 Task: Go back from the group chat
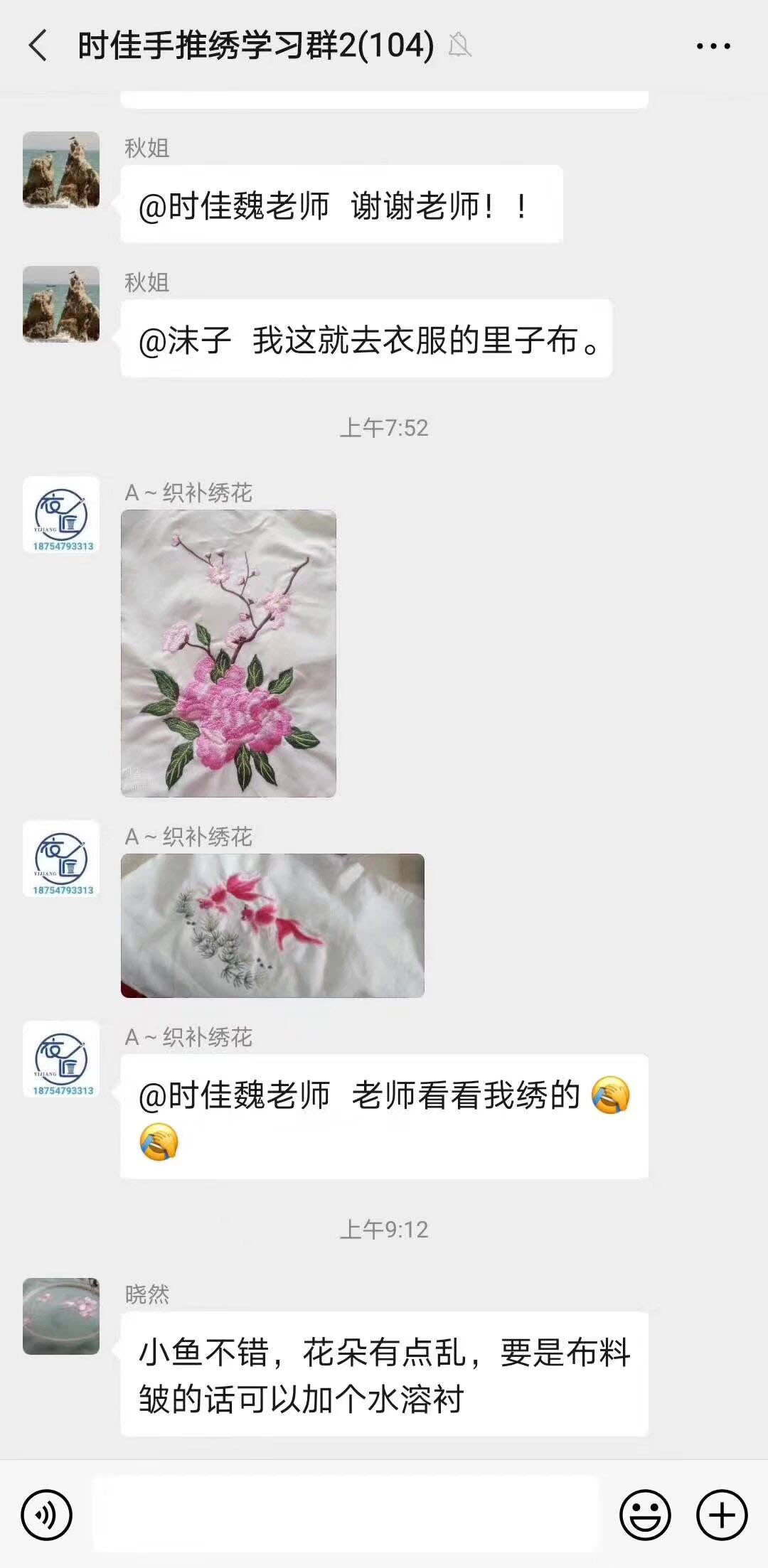pos(38,45)
